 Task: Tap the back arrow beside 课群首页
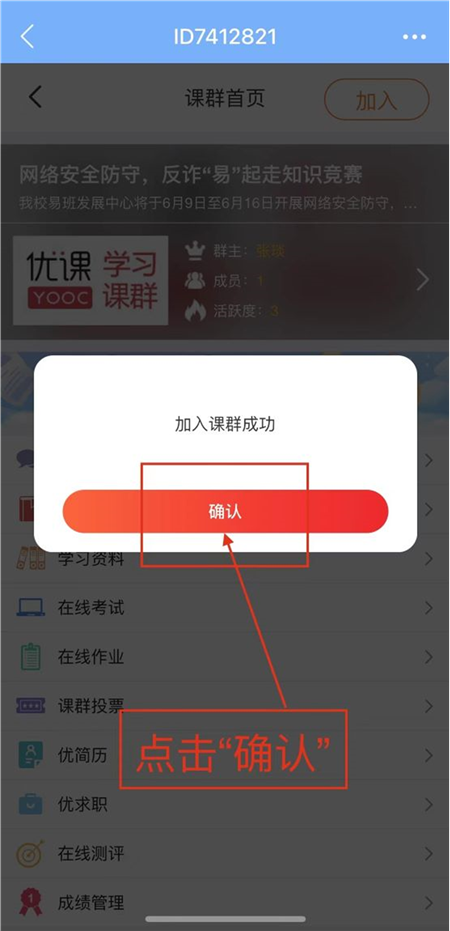pos(36,97)
